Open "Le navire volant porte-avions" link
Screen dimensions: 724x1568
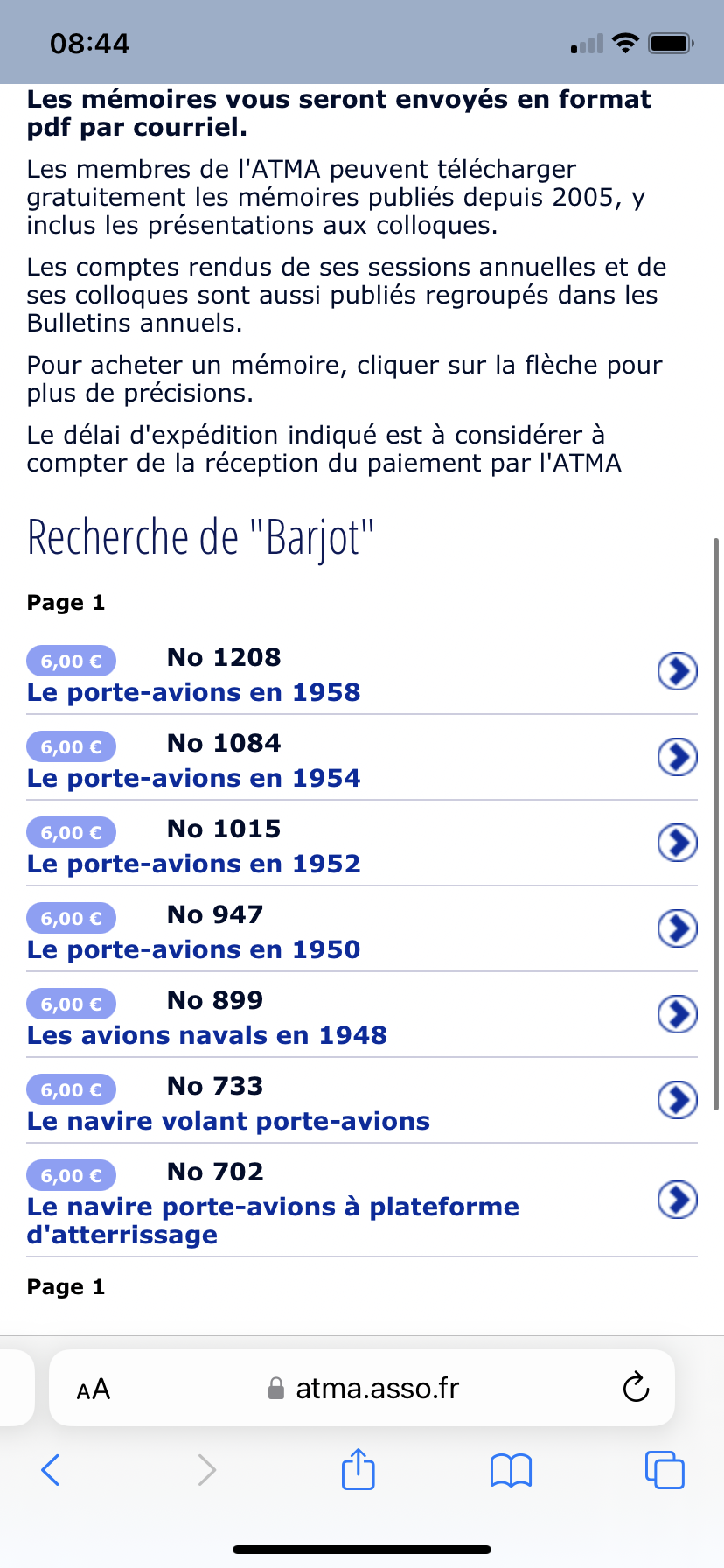[228, 1121]
